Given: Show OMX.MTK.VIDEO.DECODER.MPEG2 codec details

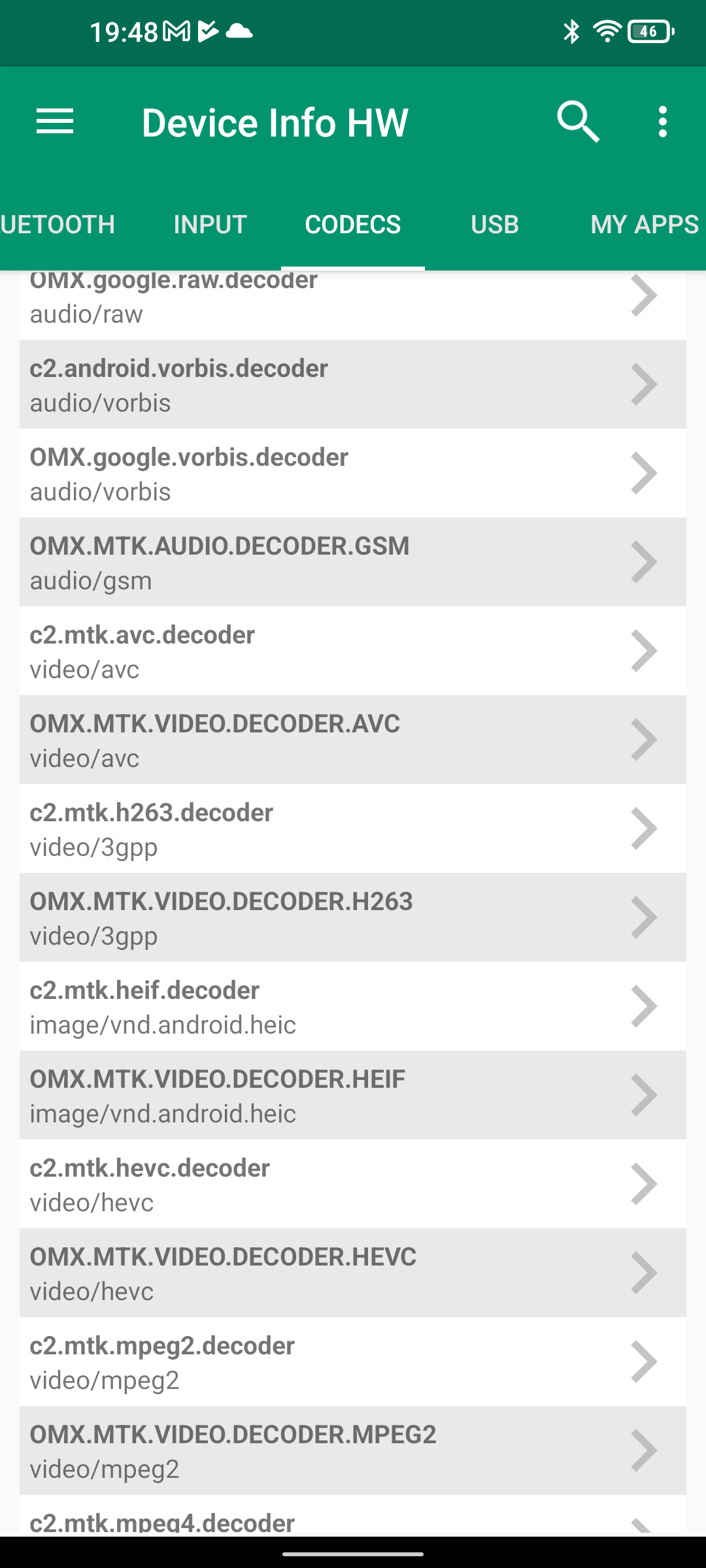Looking at the screenshot, I should tap(353, 1451).
